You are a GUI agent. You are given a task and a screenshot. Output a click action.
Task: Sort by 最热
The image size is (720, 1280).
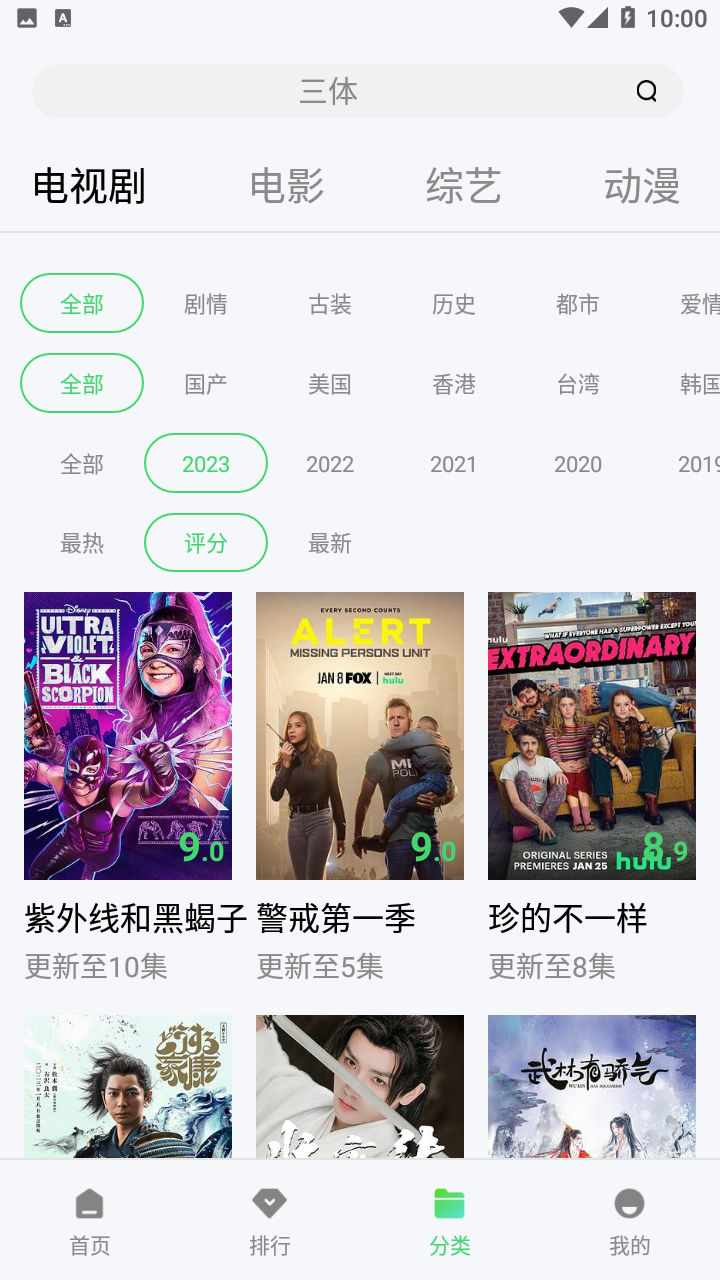82,543
